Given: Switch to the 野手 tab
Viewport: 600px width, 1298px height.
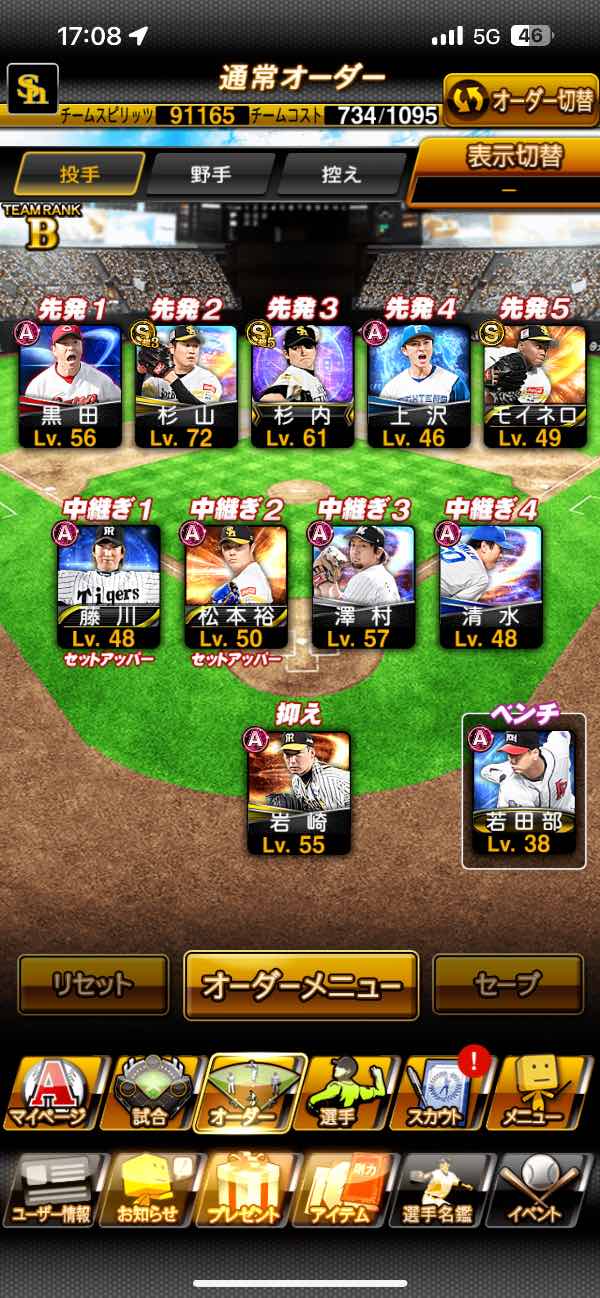Looking at the screenshot, I should click(x=211, y=174).
